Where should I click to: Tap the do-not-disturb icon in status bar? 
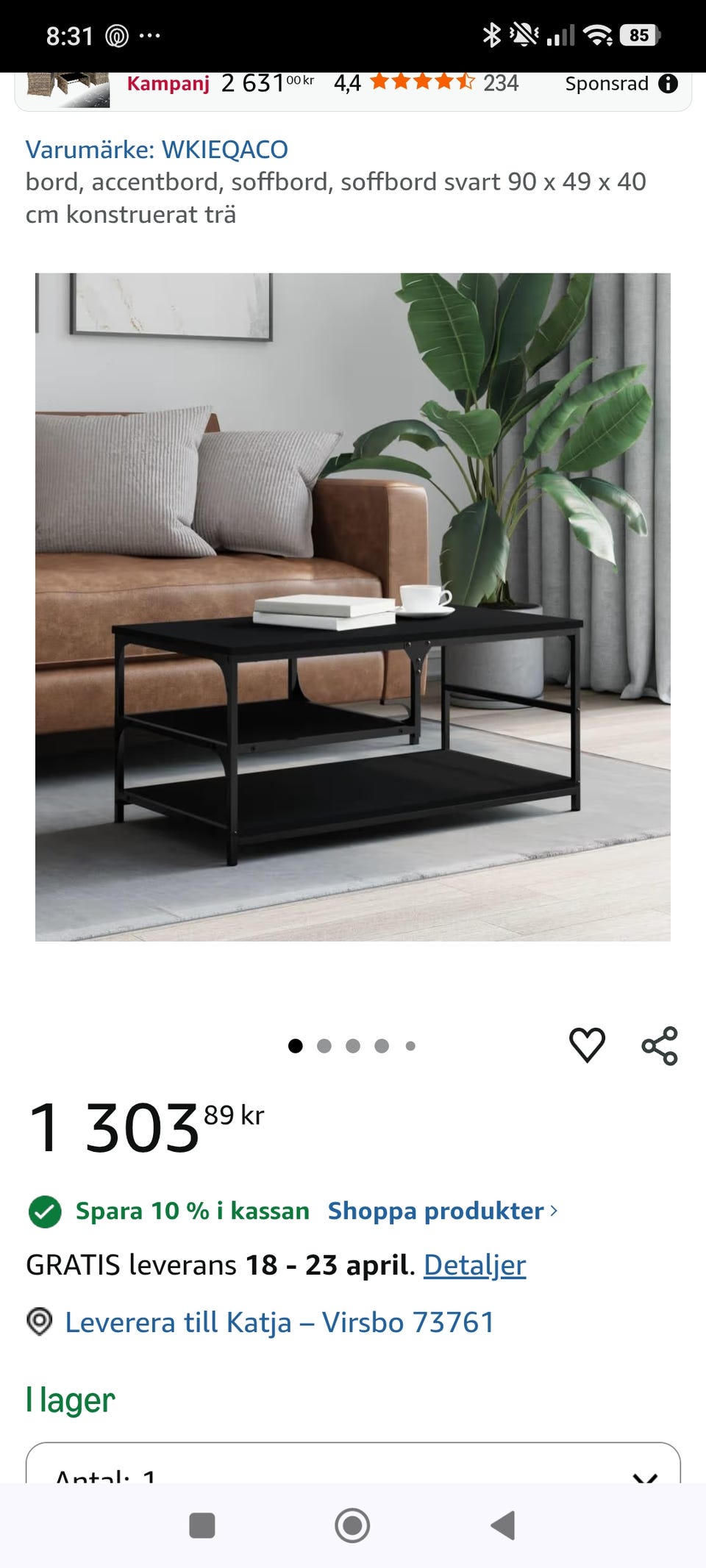pos(522,34)
